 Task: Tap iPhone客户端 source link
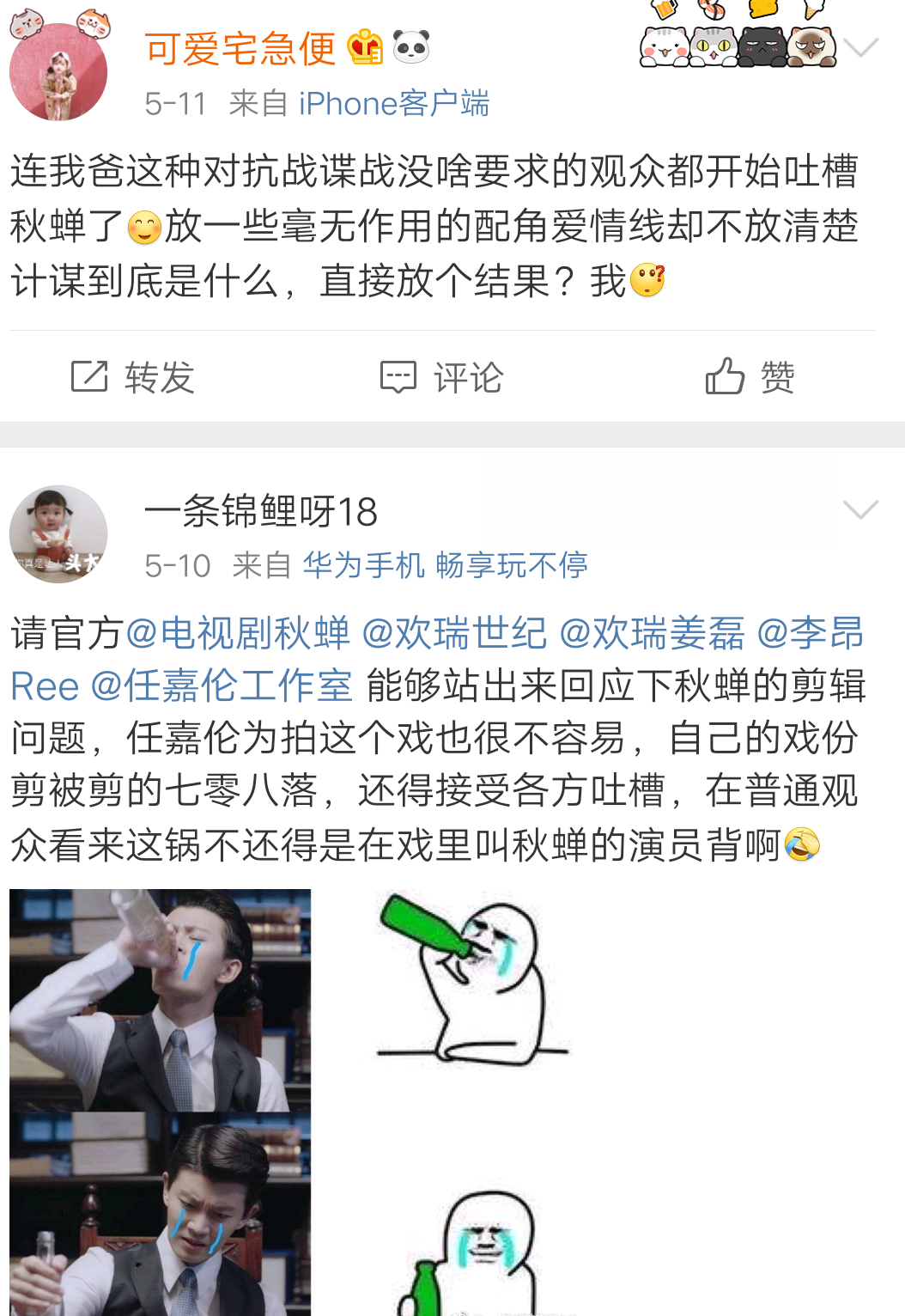click(x=393, y=104)
